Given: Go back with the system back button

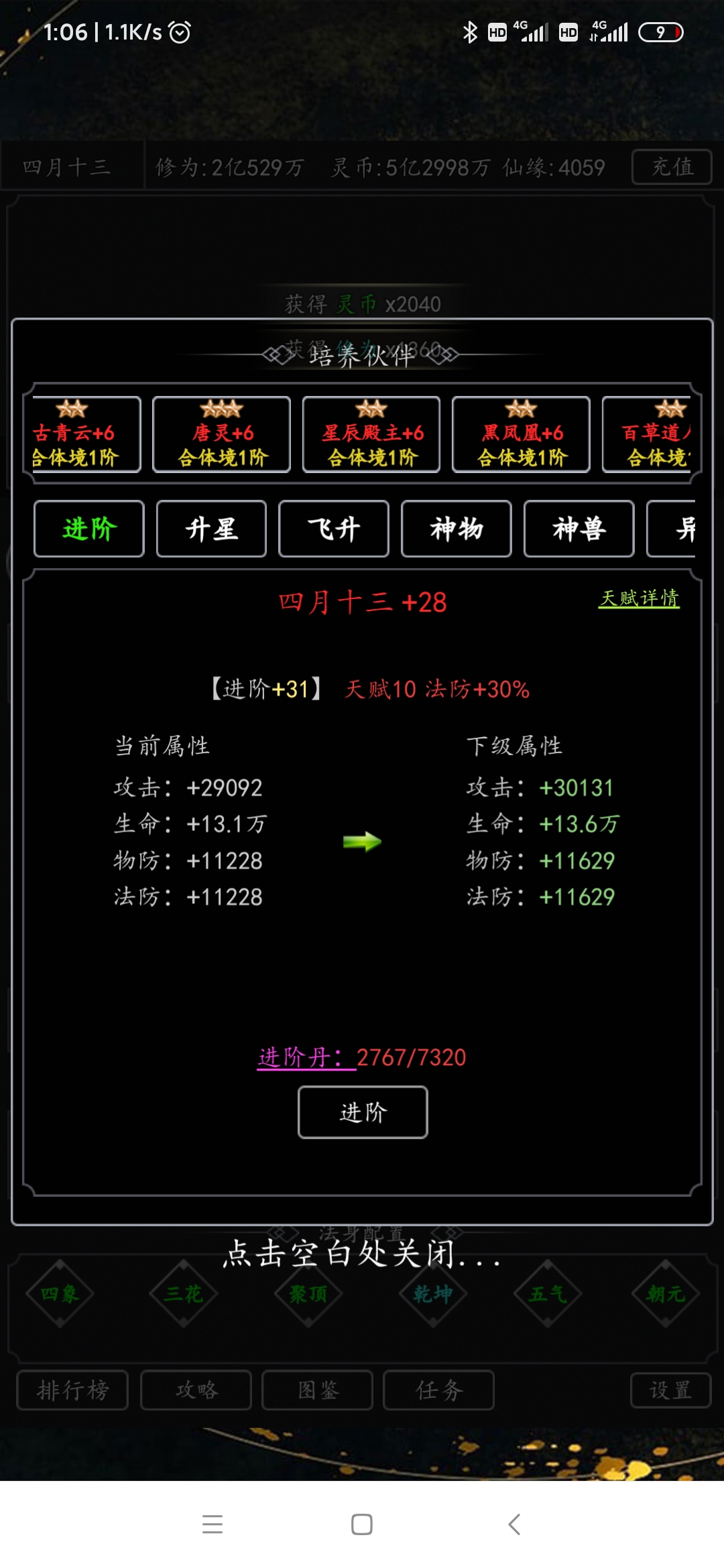Looking at the screenshot, I should [x=514, y=1524].
